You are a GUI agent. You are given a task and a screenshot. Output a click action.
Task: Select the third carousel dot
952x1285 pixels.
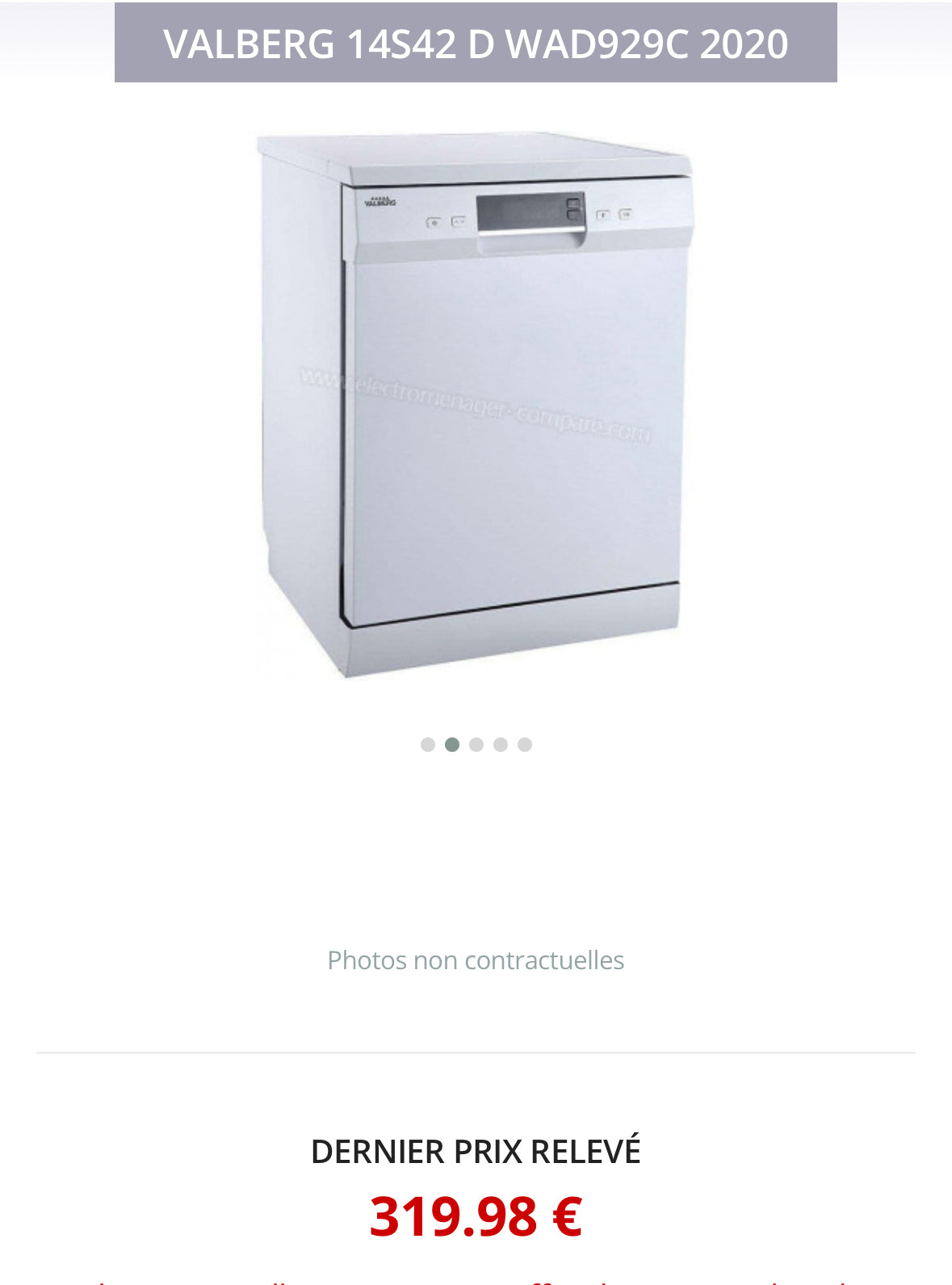click(x=476, y=745)
